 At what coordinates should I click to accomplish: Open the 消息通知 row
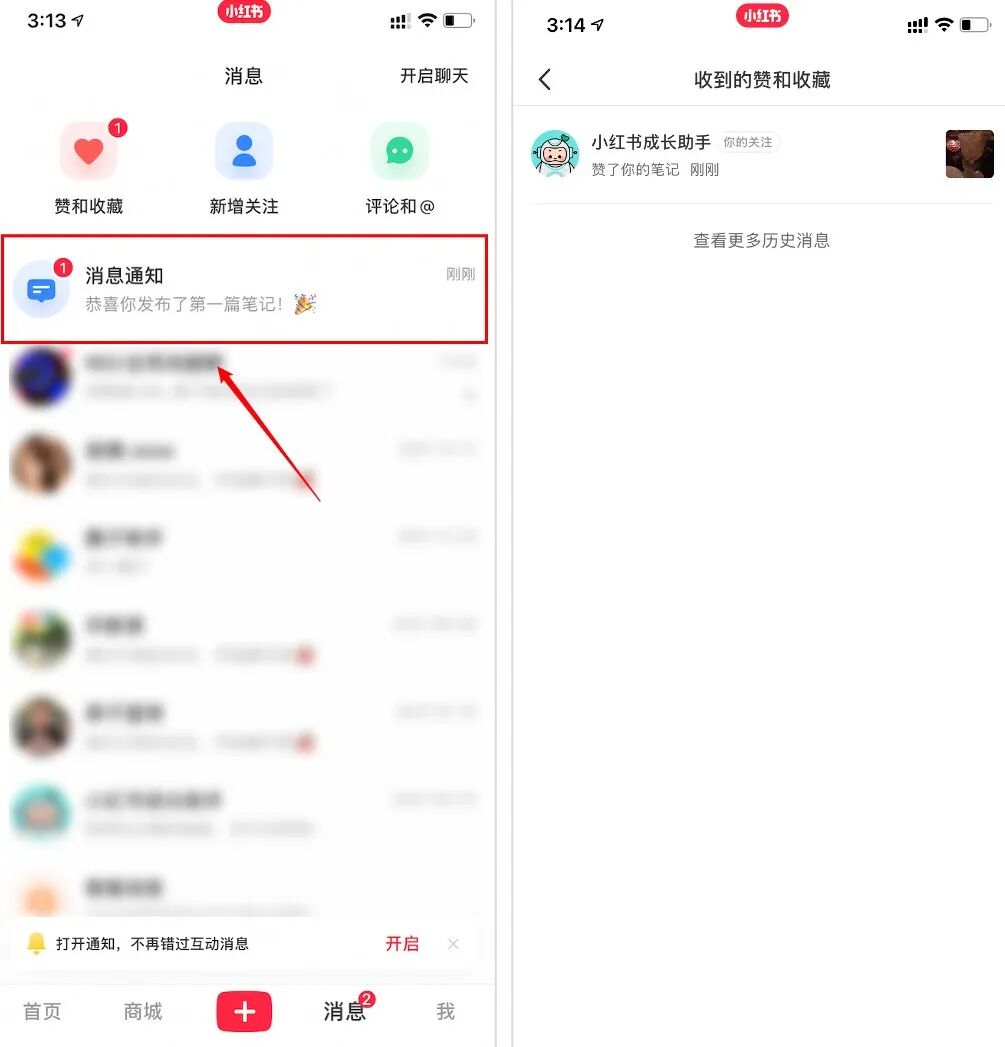(x=244, y=289)
